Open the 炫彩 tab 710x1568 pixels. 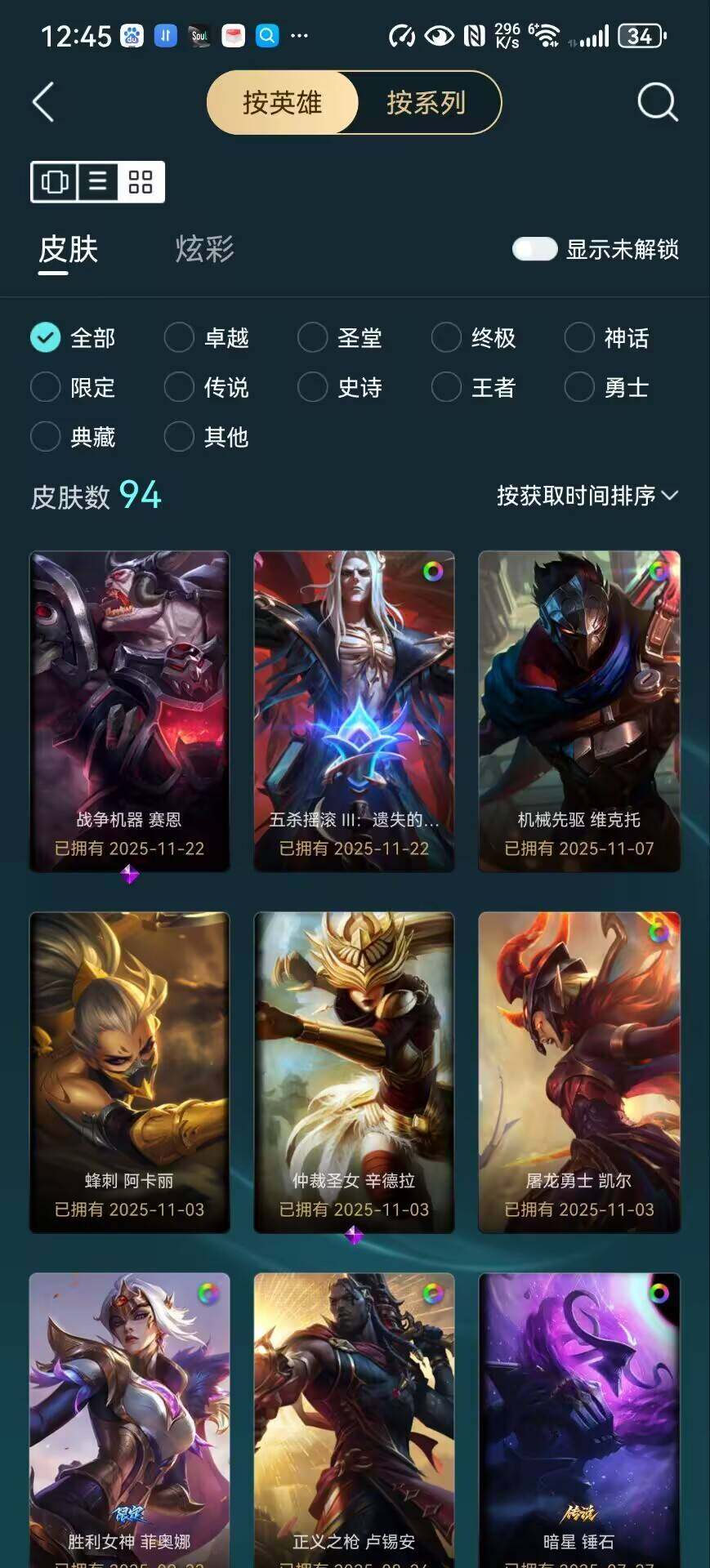click(204, 249)
